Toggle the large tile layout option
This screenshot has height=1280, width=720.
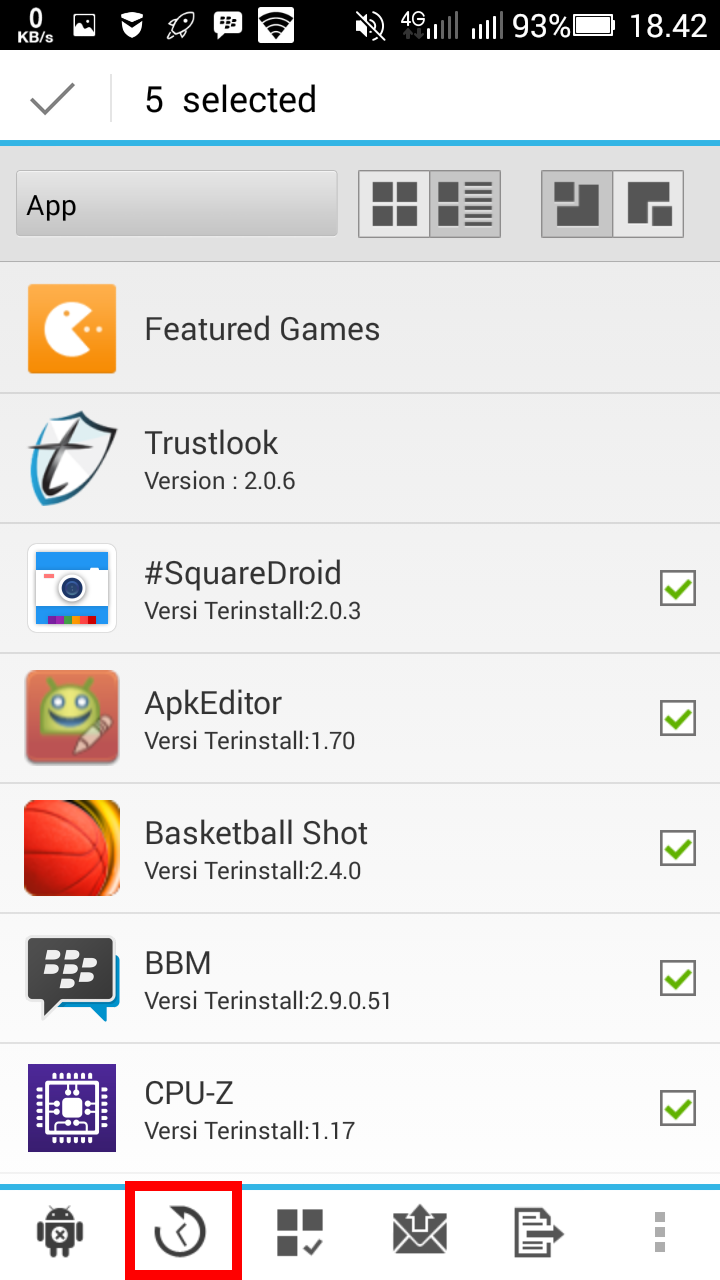click(648, 204)
